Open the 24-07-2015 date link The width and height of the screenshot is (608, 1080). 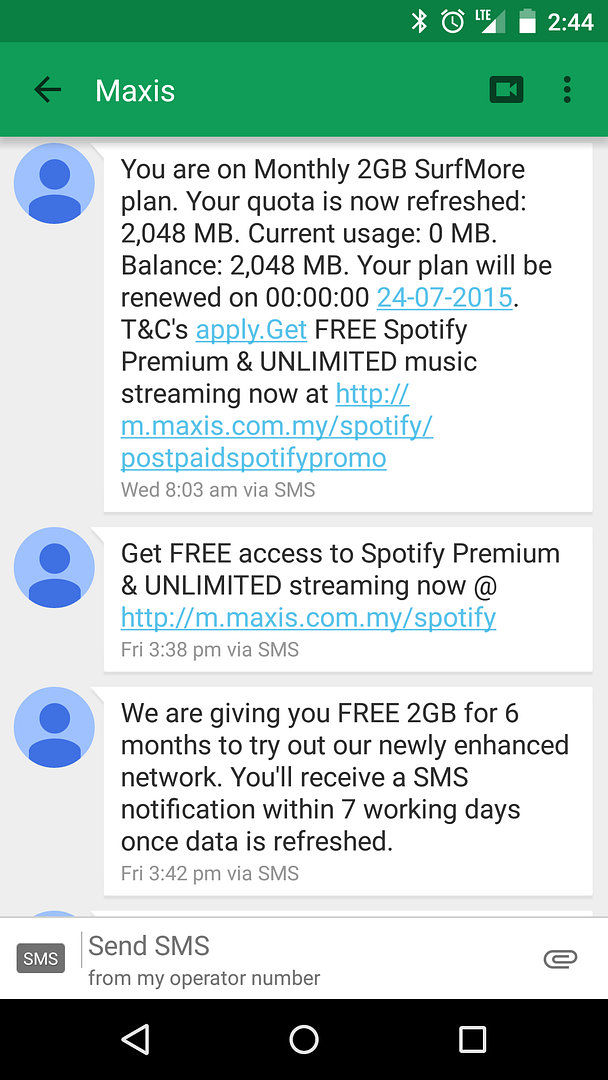(444, 298)
